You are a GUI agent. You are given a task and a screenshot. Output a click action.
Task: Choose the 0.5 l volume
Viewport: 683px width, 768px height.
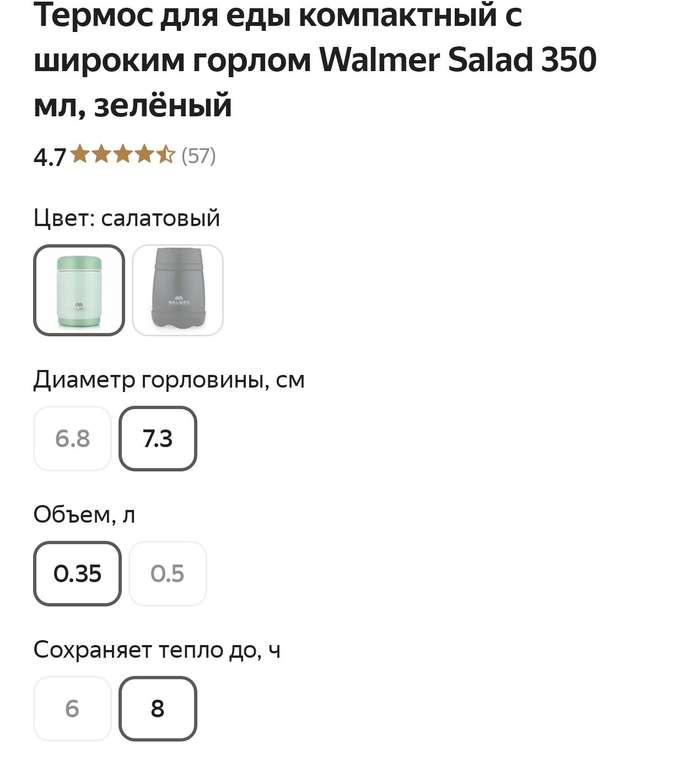(167, 574)
